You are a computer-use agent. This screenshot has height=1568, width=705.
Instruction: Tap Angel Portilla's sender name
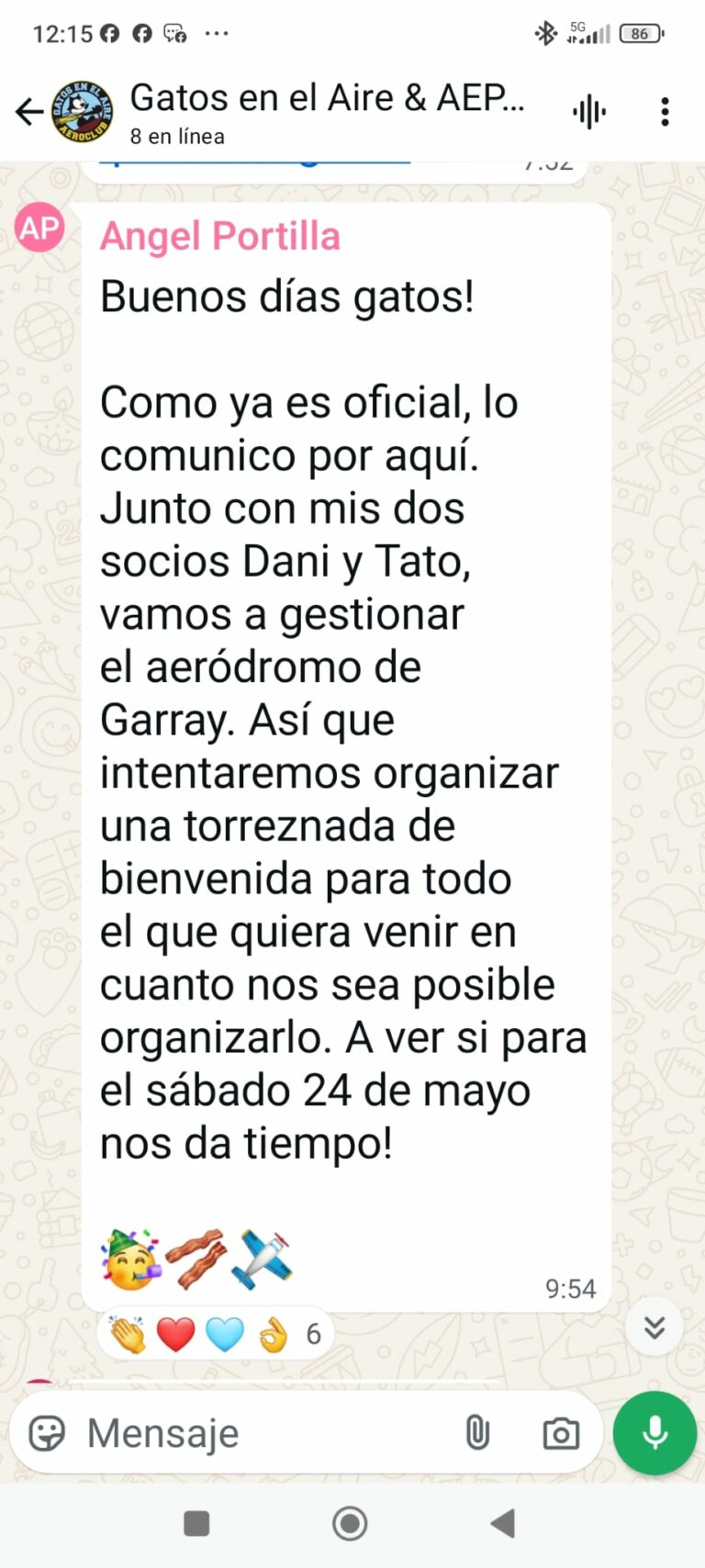tap(219, 236)
